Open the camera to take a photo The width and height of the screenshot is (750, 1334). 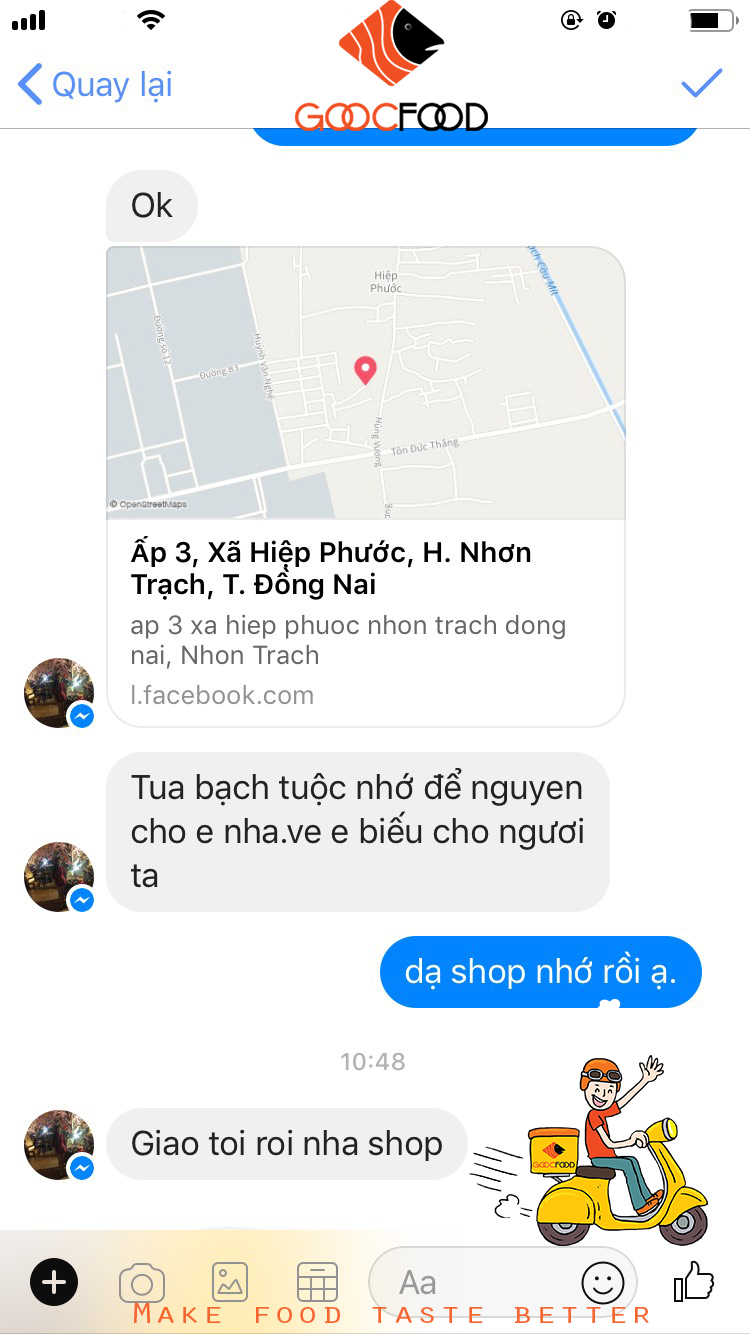tap(141, 1281)
